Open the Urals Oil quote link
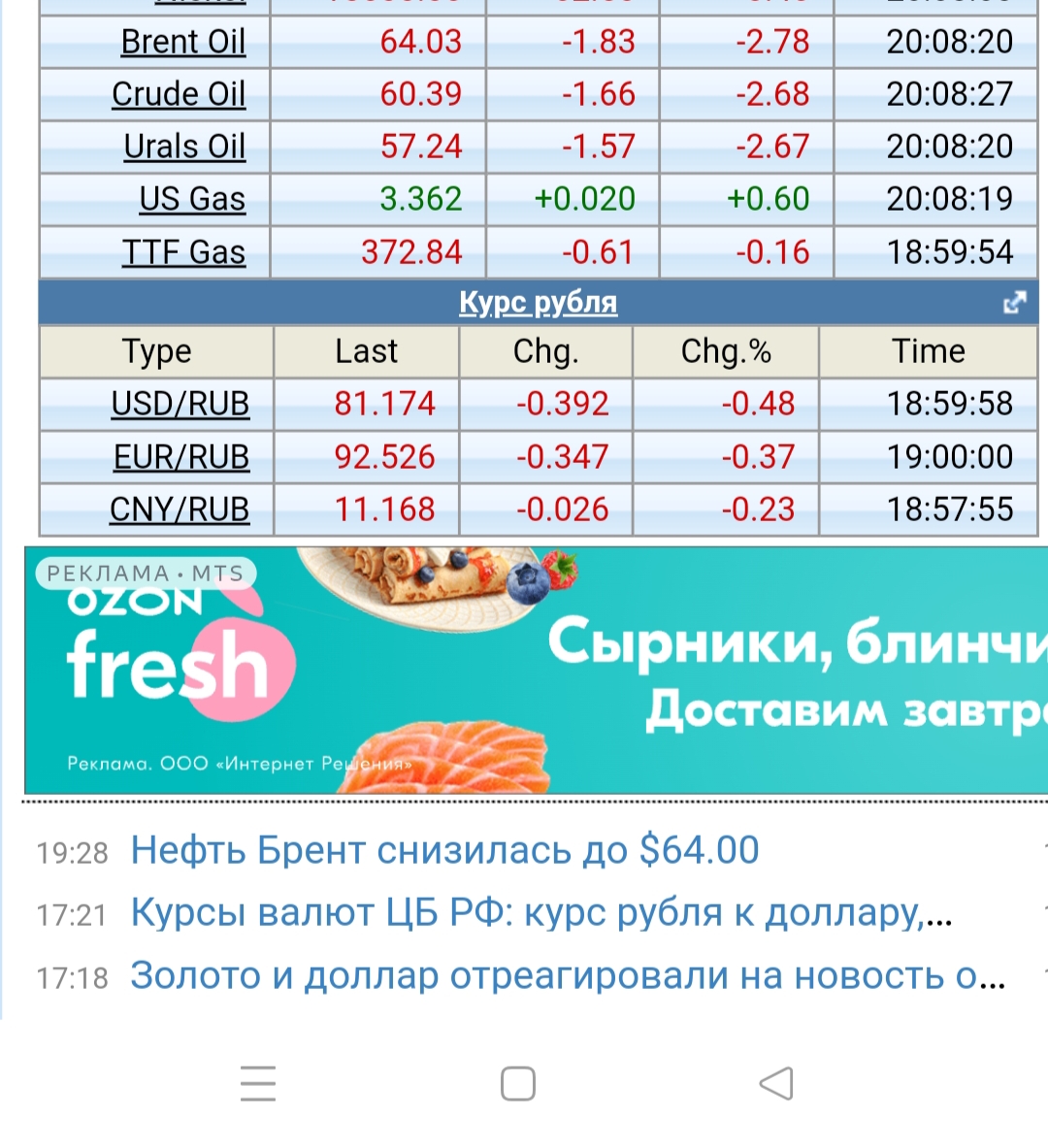Image resolution: width=1048 pixels, height=1148 pixels. 184,147
